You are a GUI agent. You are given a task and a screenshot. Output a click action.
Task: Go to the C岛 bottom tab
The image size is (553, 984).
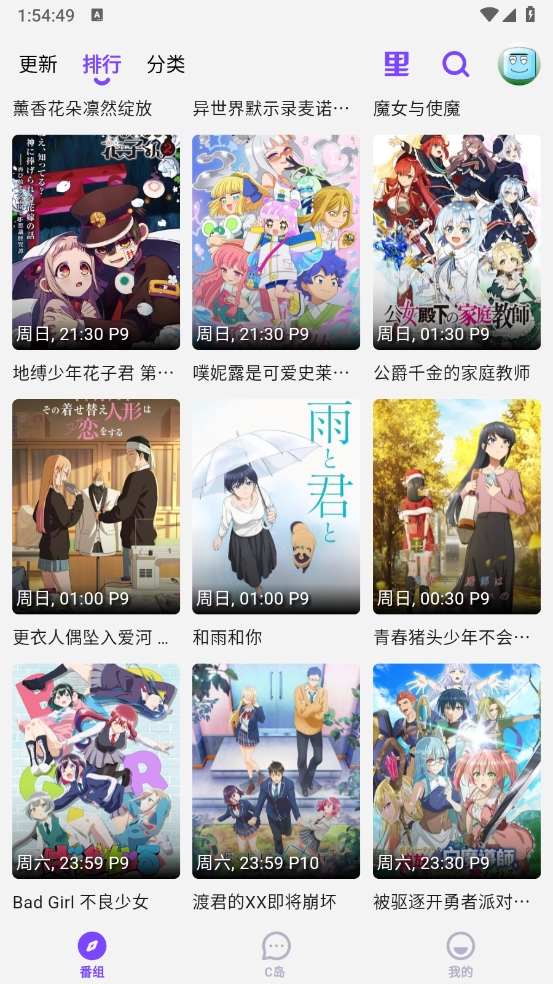pos(276,955)
